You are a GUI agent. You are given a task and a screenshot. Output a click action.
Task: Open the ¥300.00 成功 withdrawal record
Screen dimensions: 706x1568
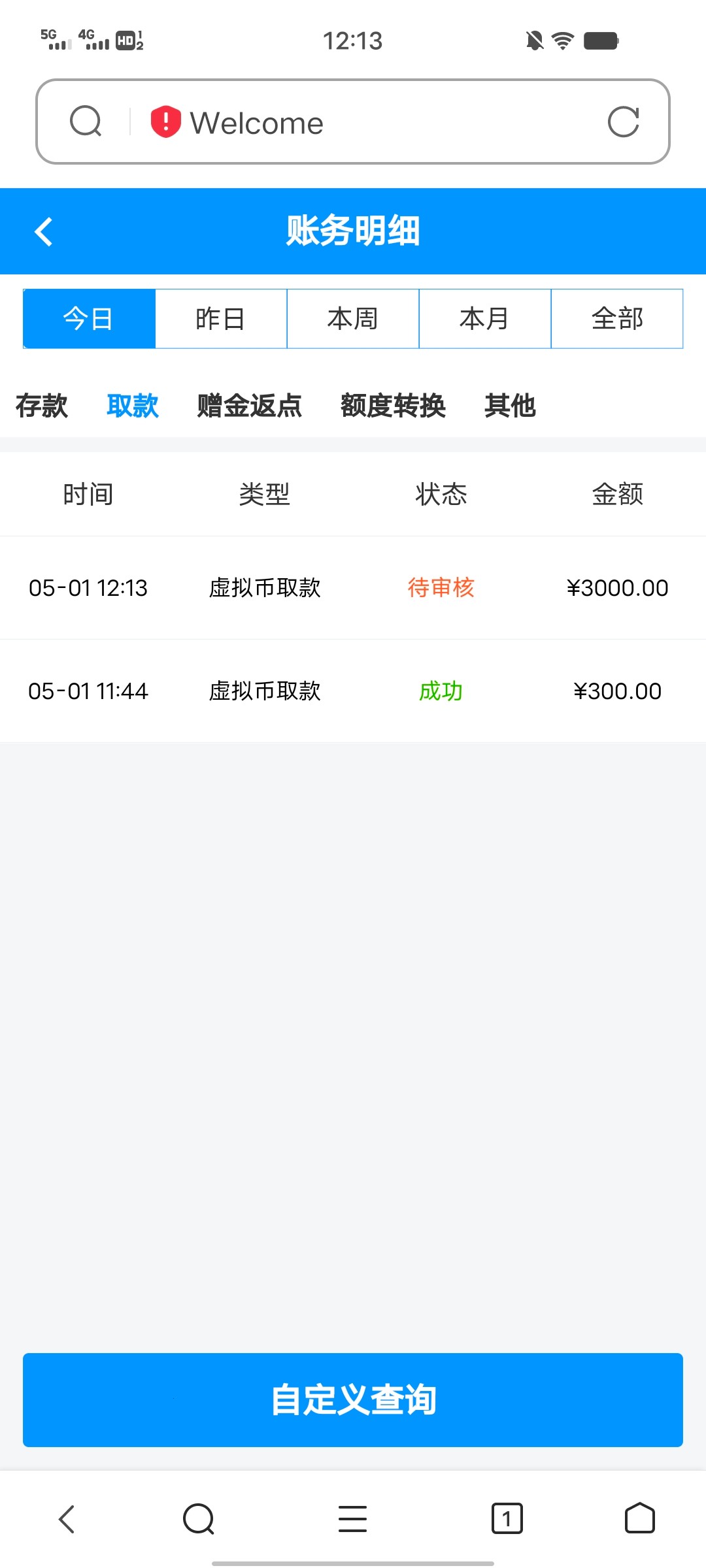353,691
